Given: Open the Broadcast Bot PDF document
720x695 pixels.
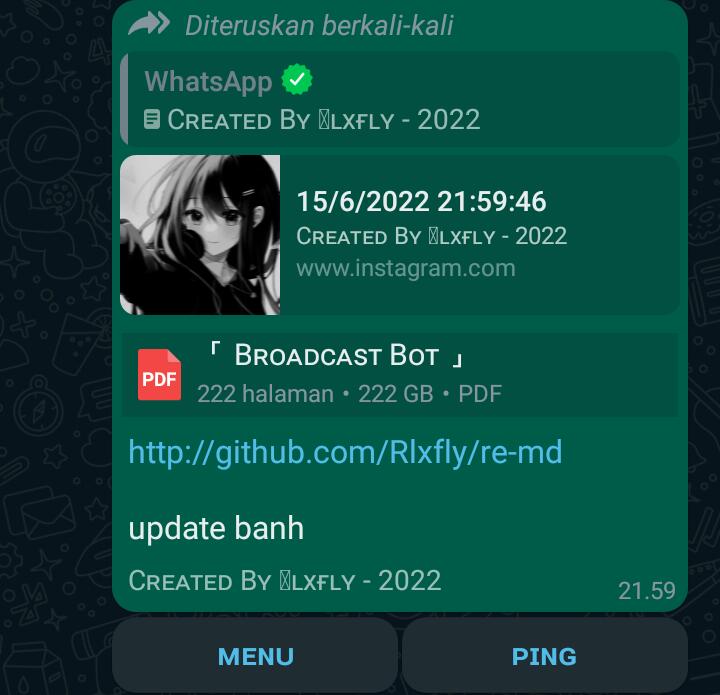Looking at the screenshot, I should coord(400,375).
